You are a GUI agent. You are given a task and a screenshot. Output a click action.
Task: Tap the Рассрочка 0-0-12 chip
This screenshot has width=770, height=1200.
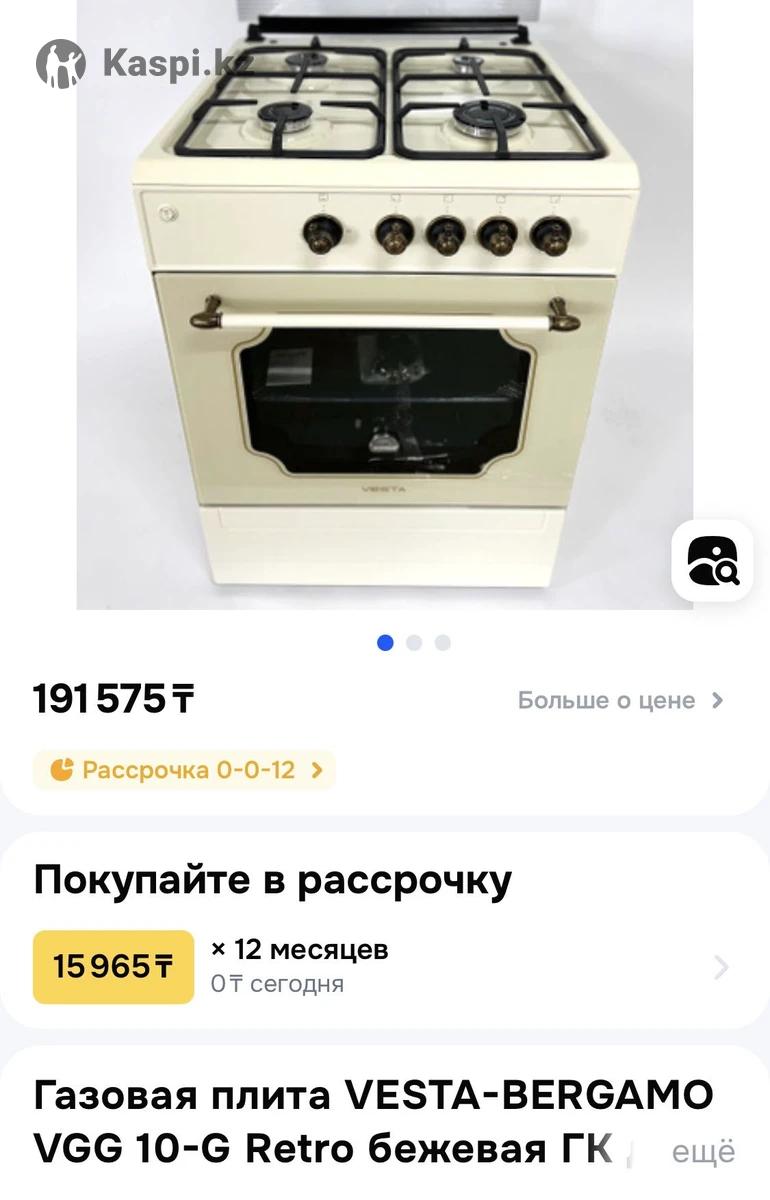click(x=185, y=770)
